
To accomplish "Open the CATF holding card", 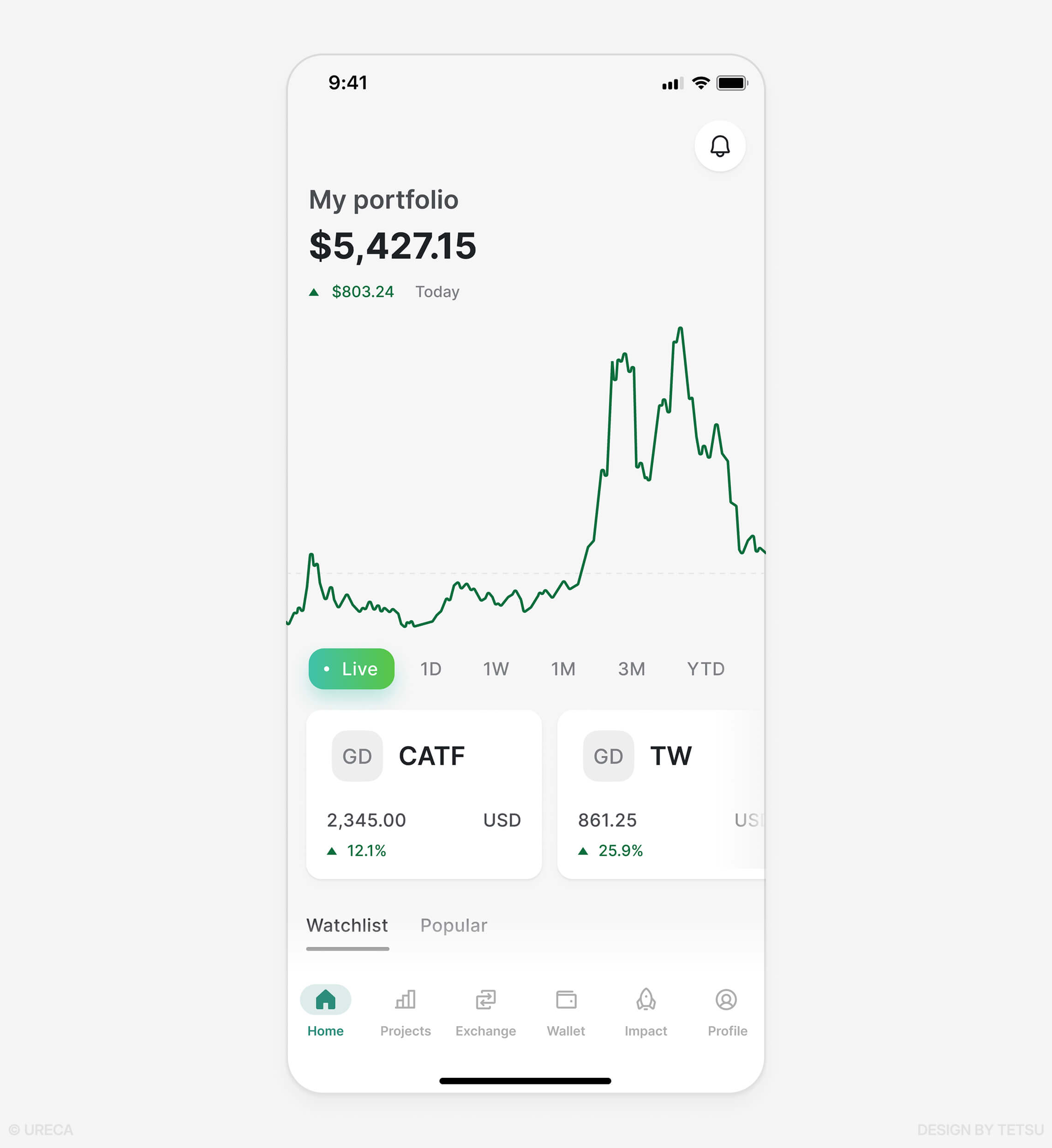I will (x=424, y=795).
